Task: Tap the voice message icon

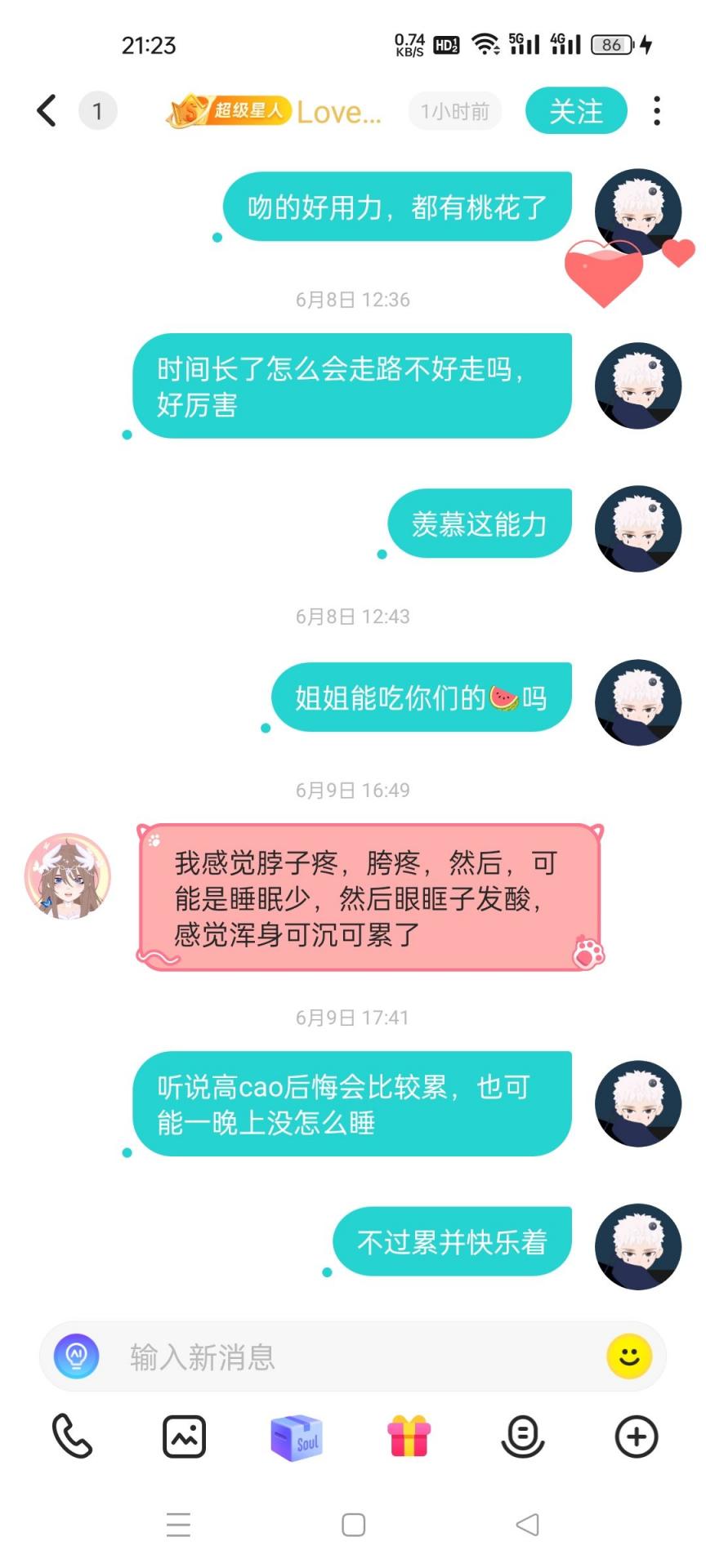Action: click(x=522, y=1437)
